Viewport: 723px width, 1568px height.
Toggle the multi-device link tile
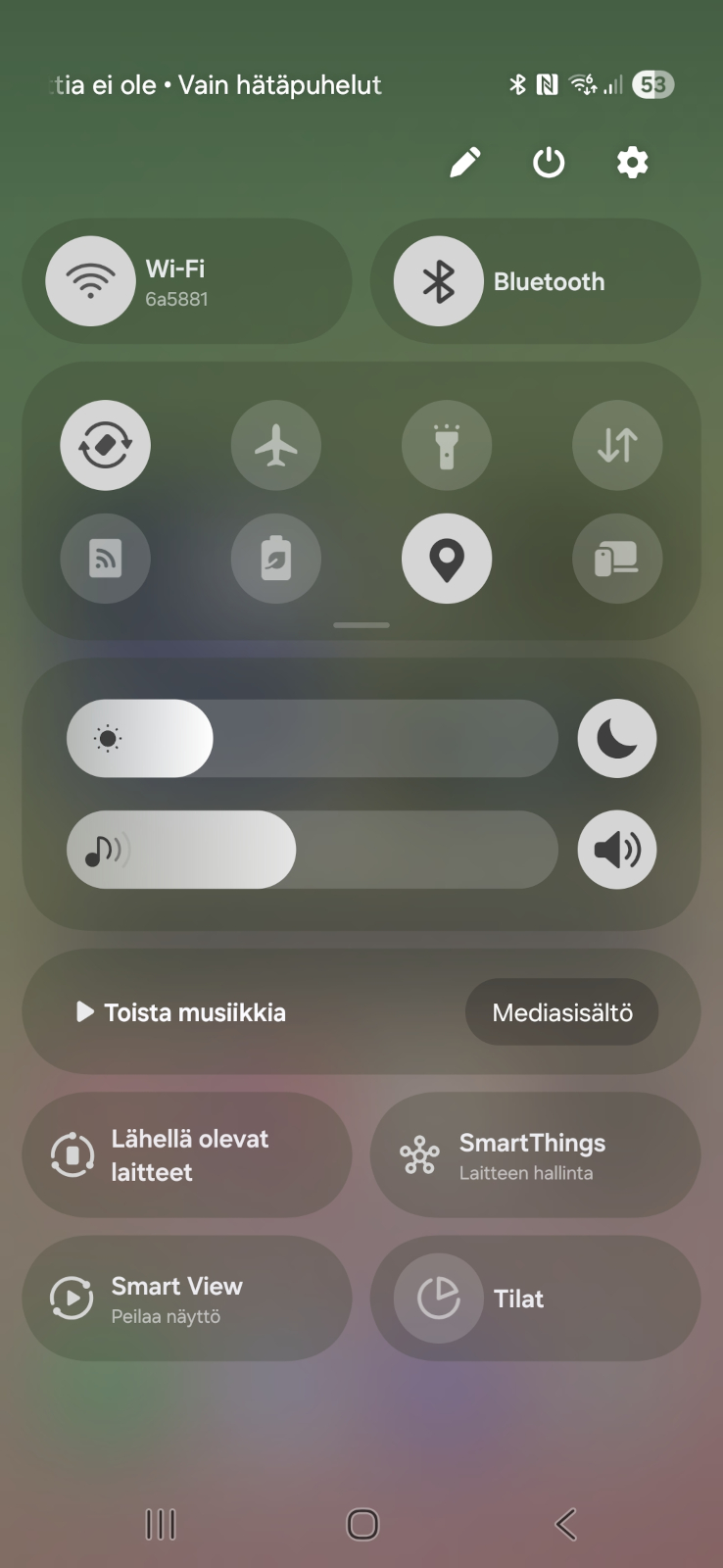(x=617, y=559)
